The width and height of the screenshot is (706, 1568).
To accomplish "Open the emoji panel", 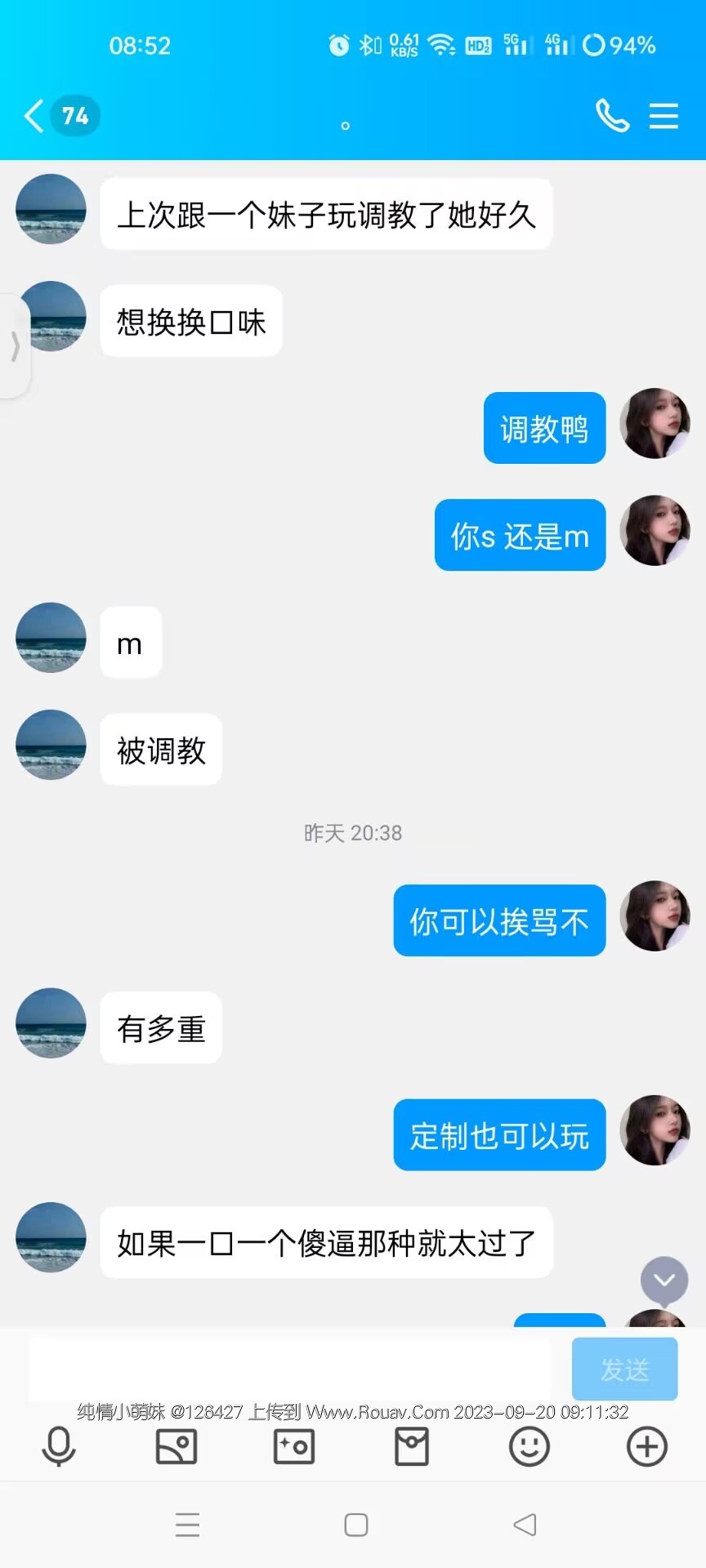I will point(529,1447).
